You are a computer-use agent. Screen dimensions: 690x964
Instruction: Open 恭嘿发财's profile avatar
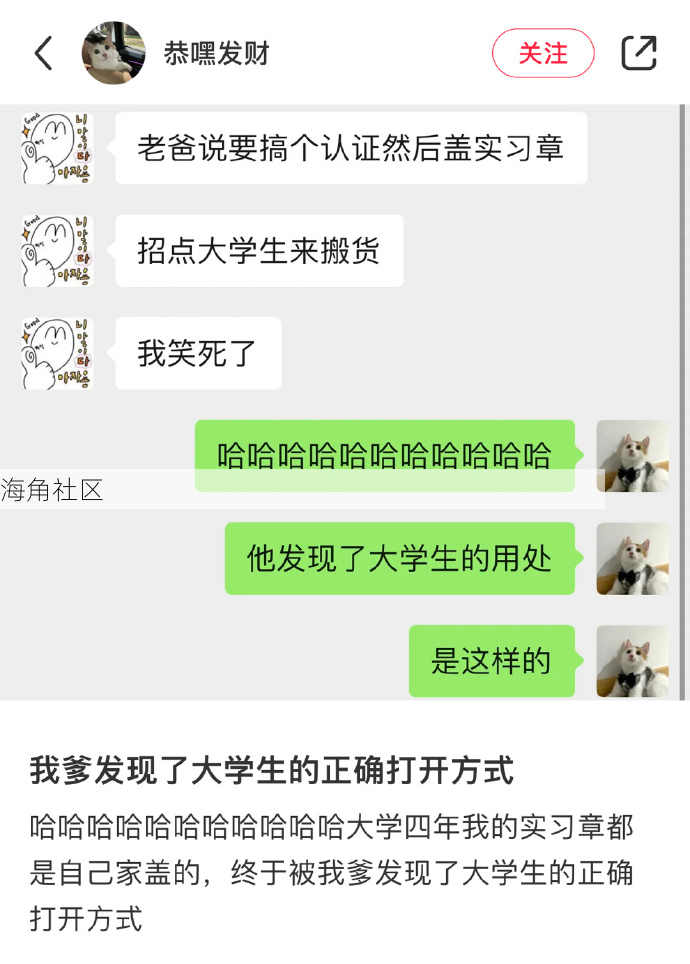point(113,53)
